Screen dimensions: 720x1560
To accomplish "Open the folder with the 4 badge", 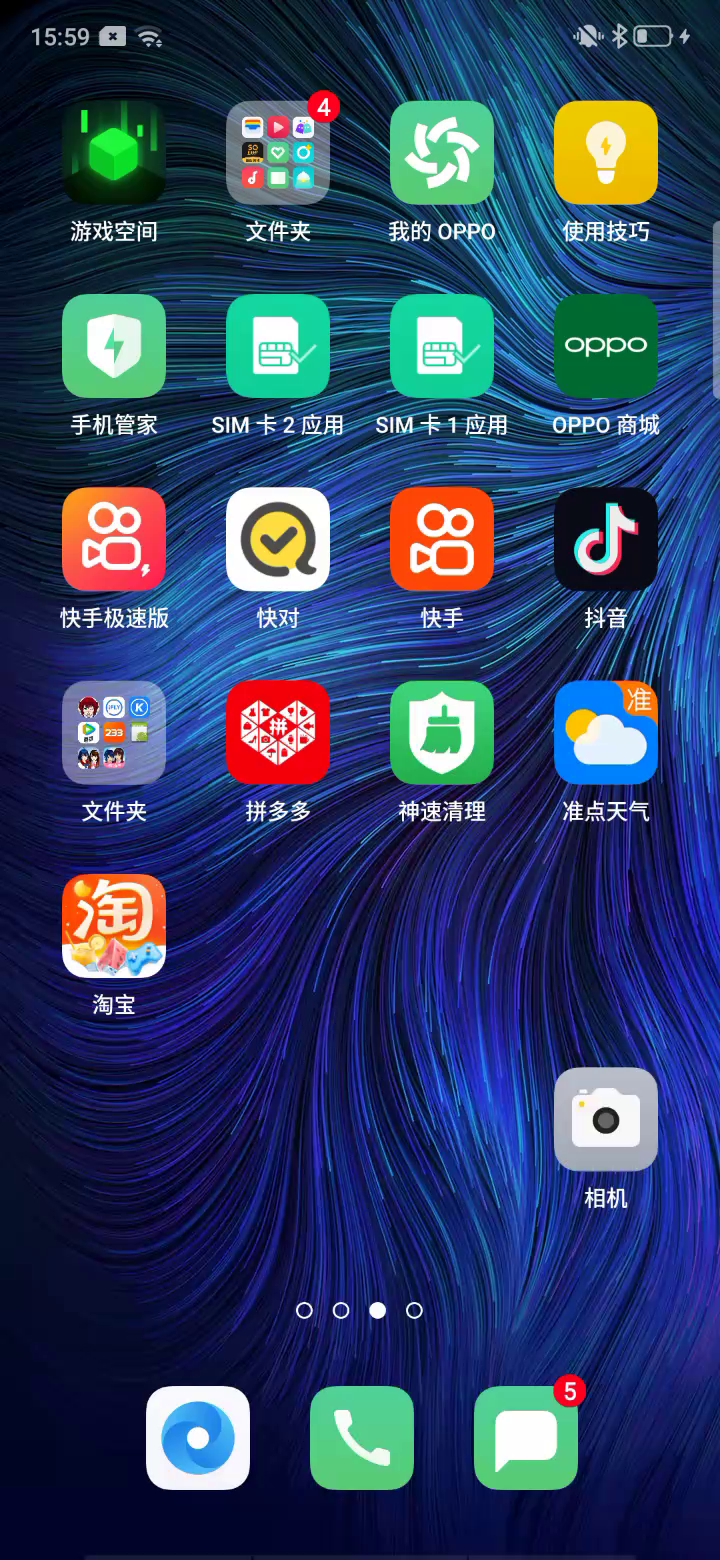I will (x=278, y=153).
